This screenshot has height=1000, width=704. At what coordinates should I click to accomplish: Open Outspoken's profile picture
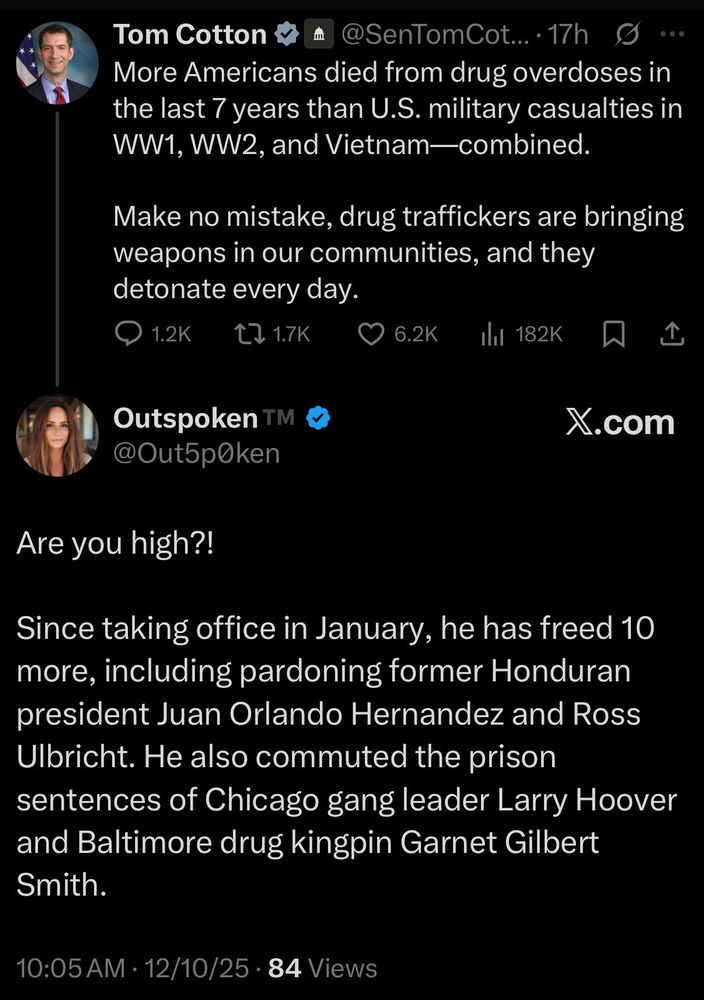click(x=57, y=436)
